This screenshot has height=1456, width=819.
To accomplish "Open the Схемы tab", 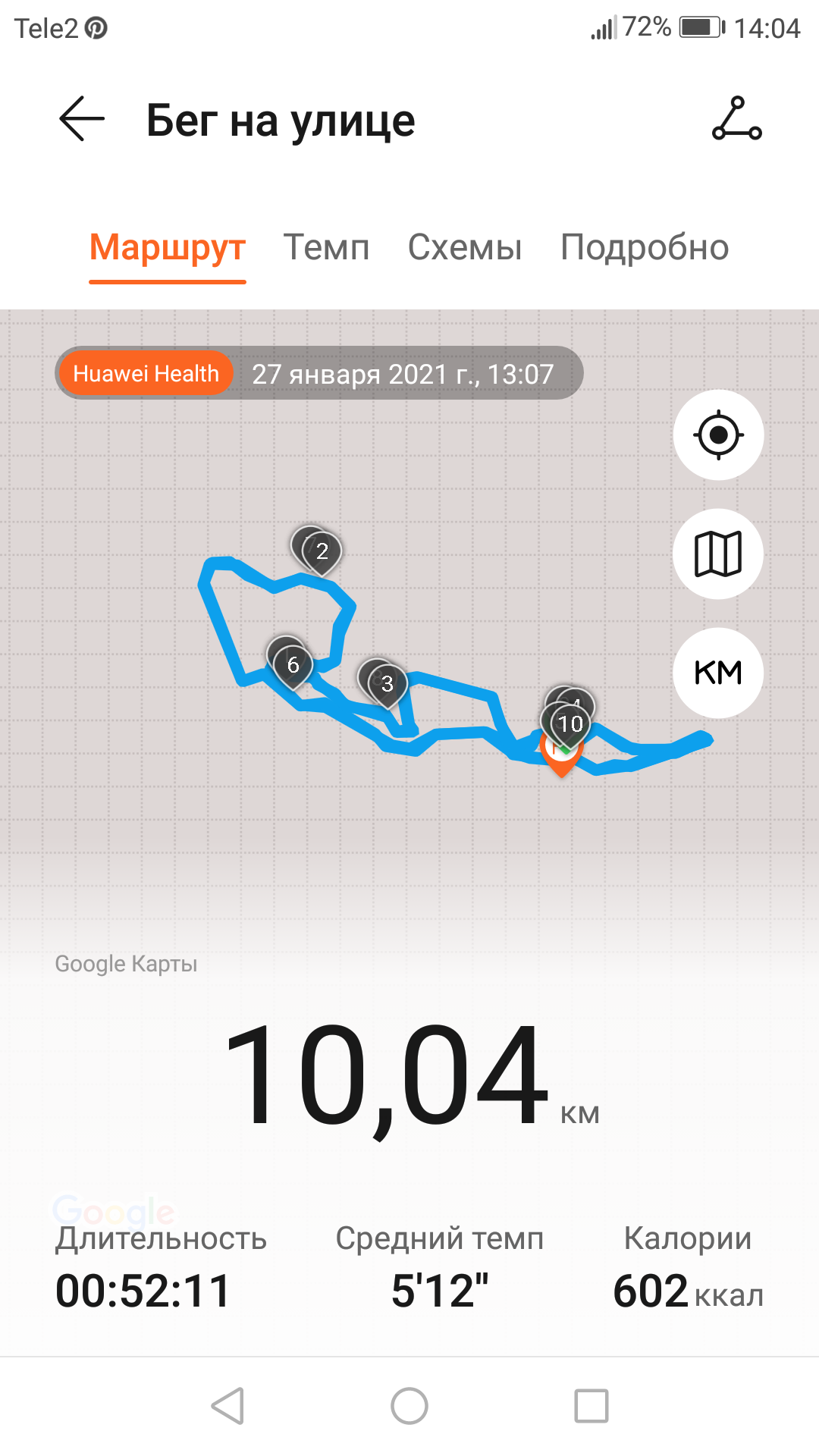I will pos(465,248).
